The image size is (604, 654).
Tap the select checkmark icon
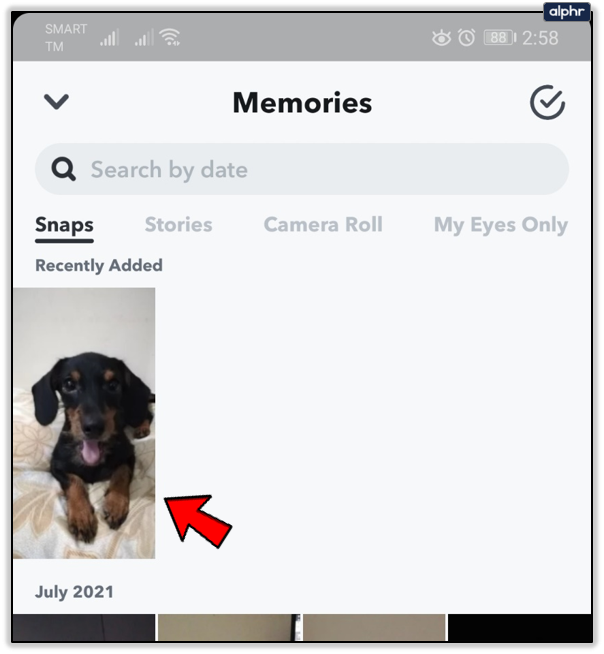point(547,102)
